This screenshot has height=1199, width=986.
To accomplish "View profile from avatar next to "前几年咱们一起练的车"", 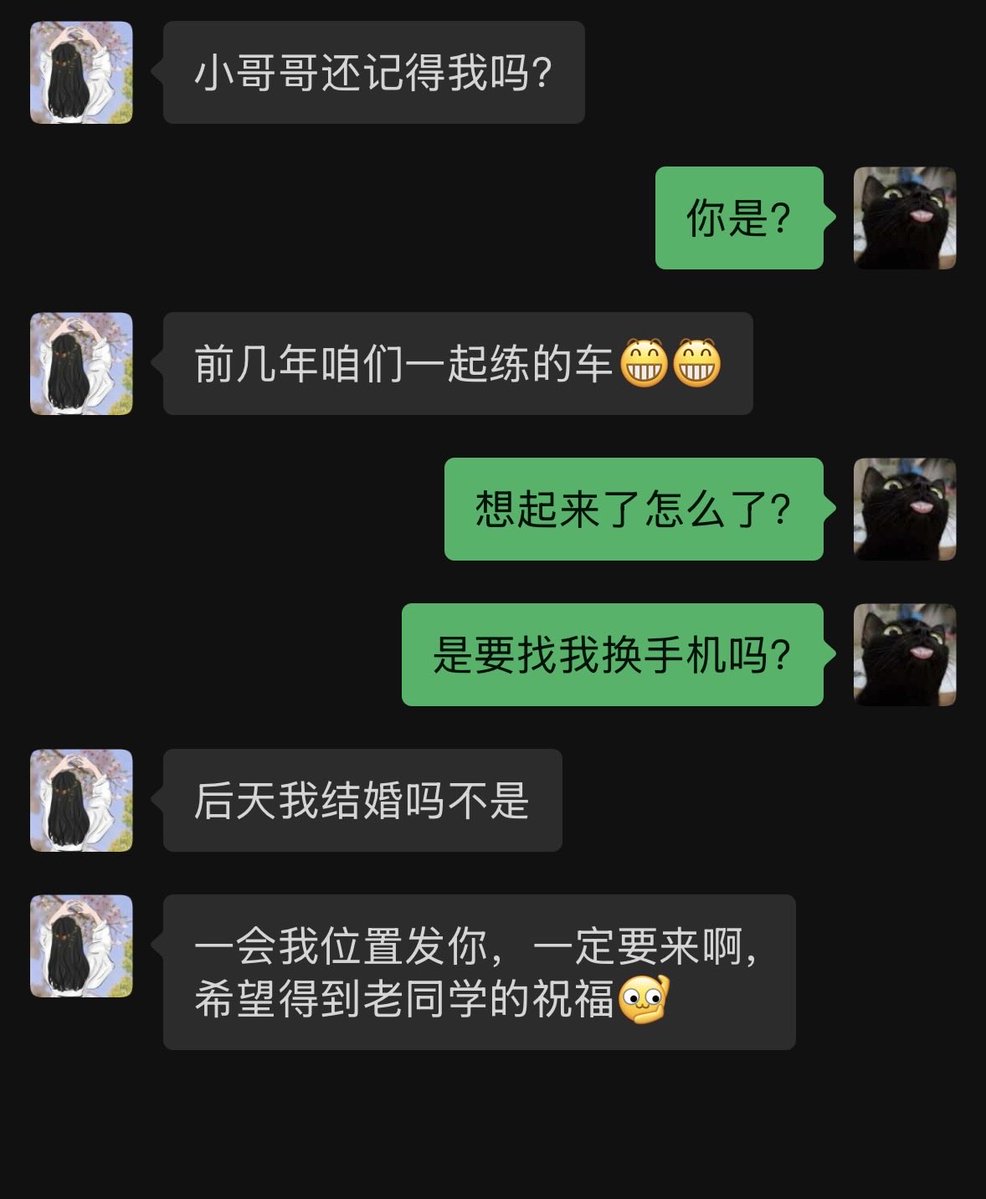I will [81, 364].
